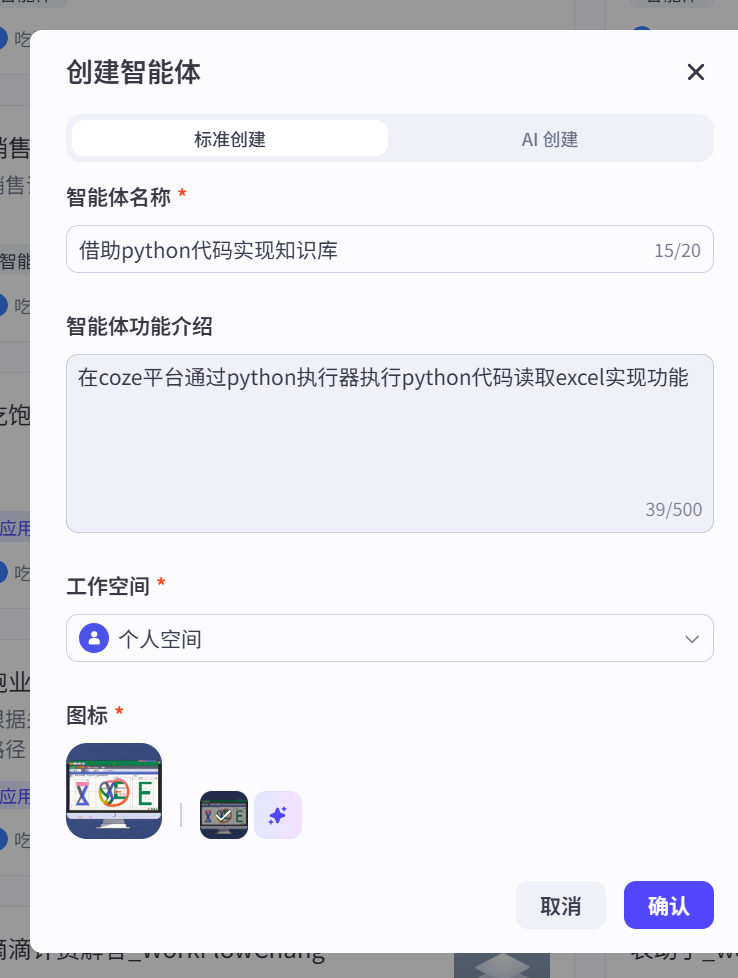Image resolution: width=738 pixels, height=978 pixels.
Task: Select the small Excel monitor icon thumbnail
Action: (223, 814)
